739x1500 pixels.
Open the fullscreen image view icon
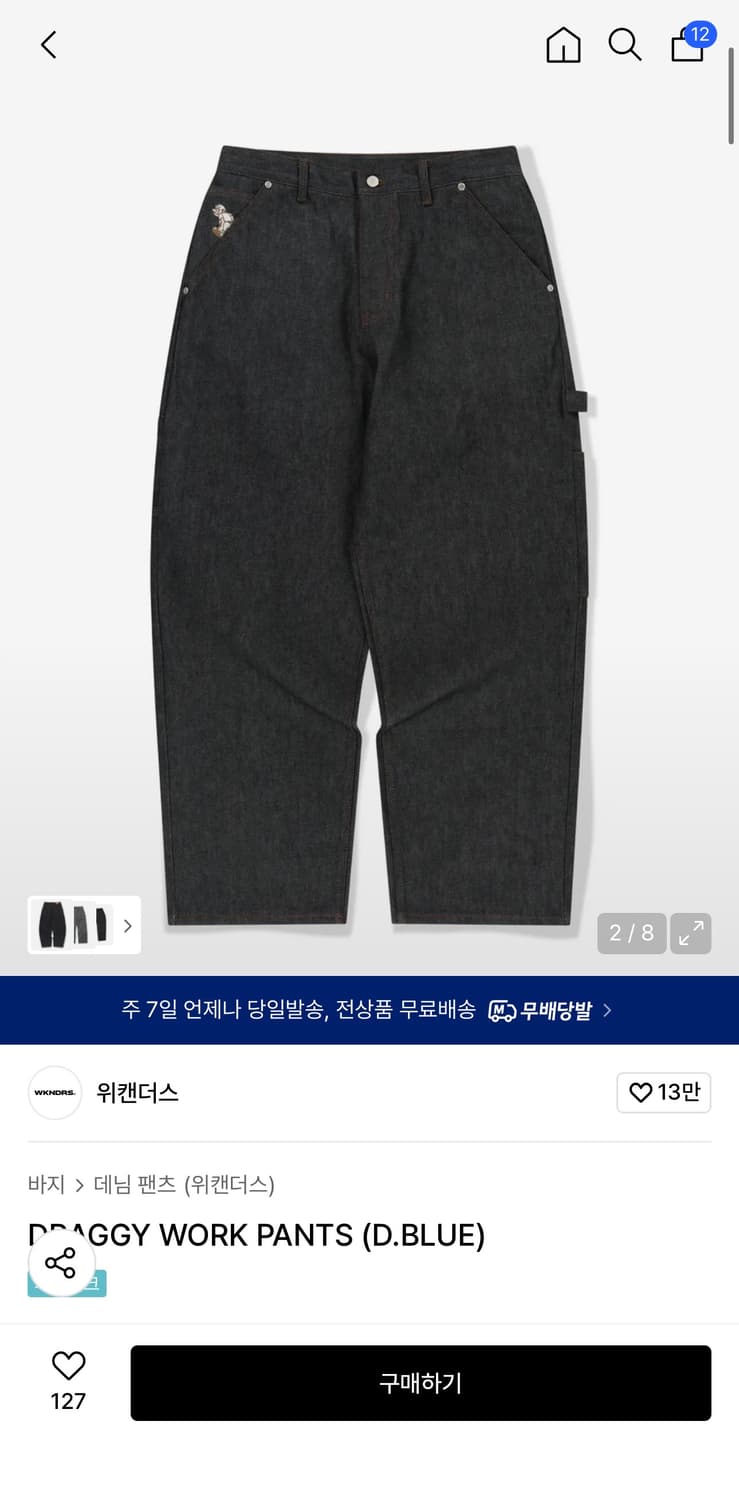[x=690, y=933]
